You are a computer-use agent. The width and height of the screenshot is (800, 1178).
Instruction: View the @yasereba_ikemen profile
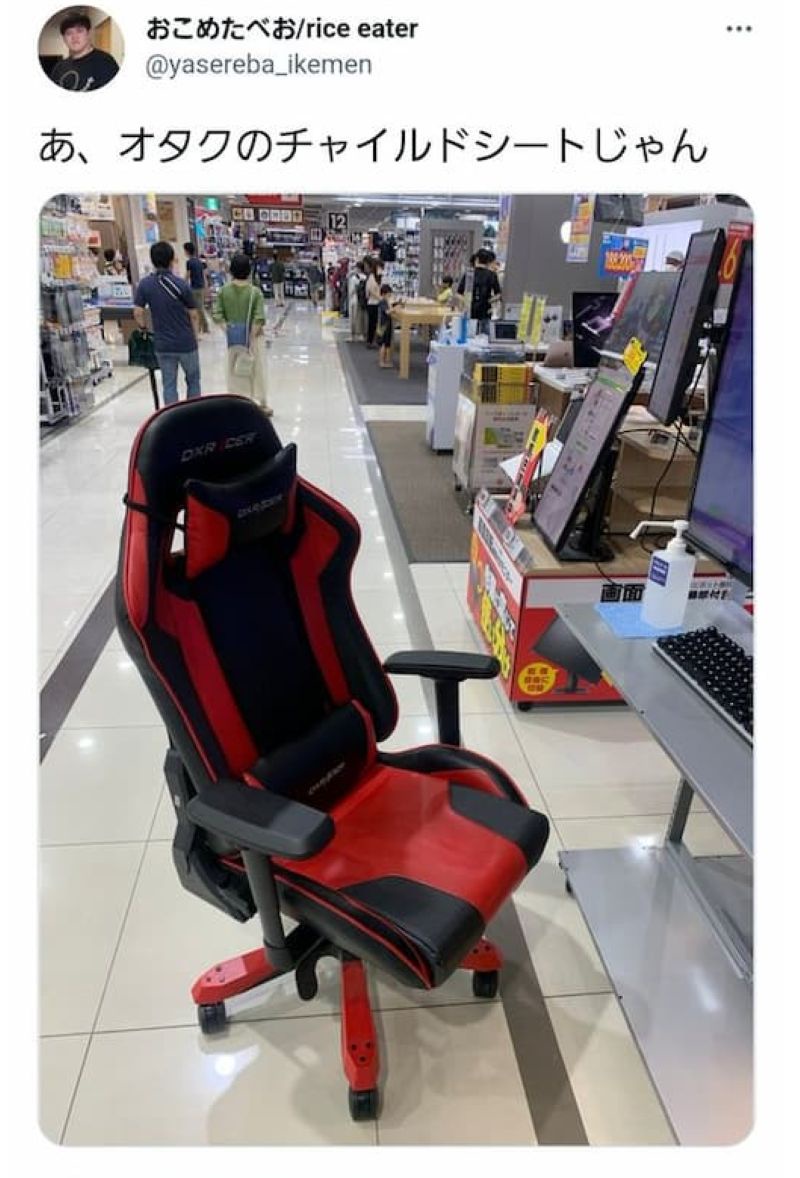pyautogui.click(x=258, y=66)
